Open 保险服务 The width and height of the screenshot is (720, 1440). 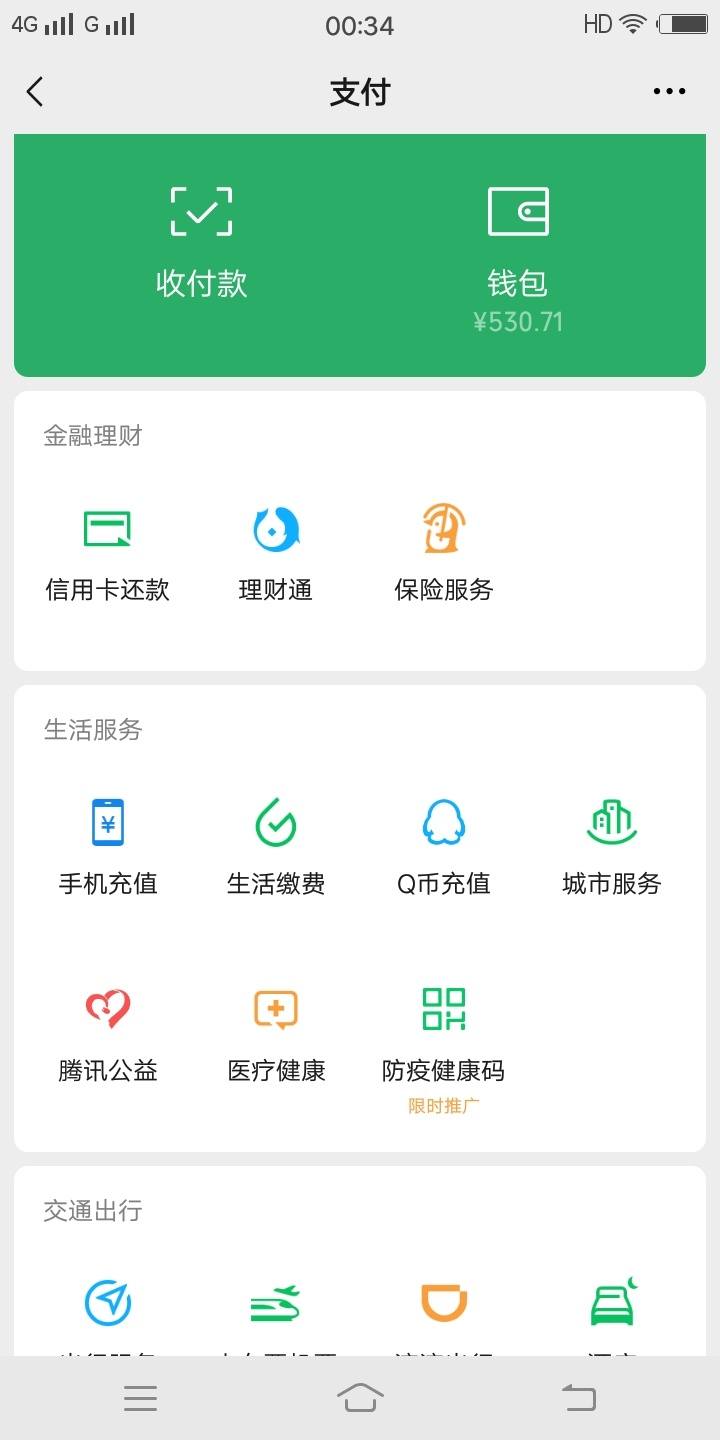tap(444, 554)
